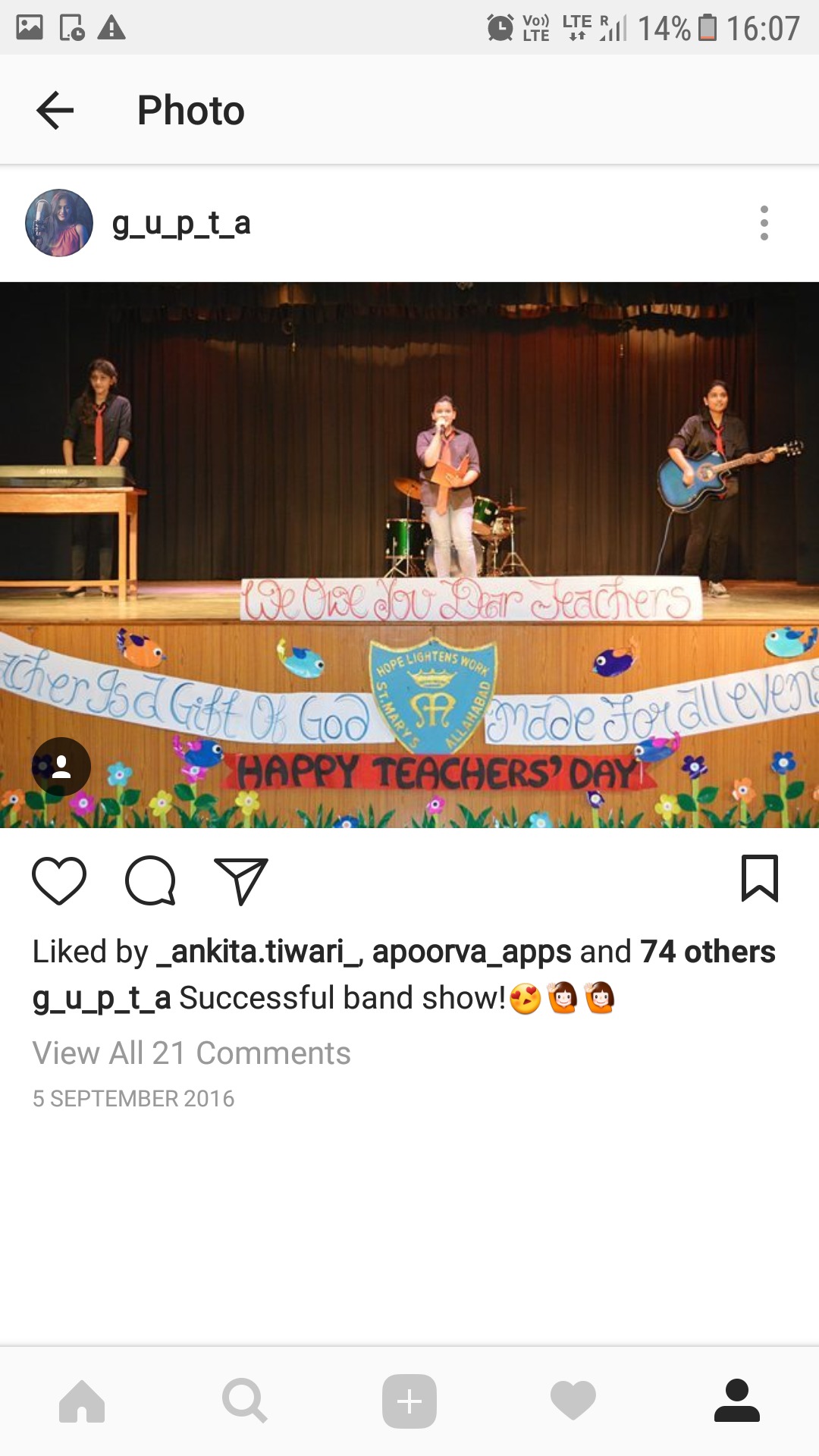Bookmark this post
The height and width of the screenshot is (1456, 819).
coord(759,879)
